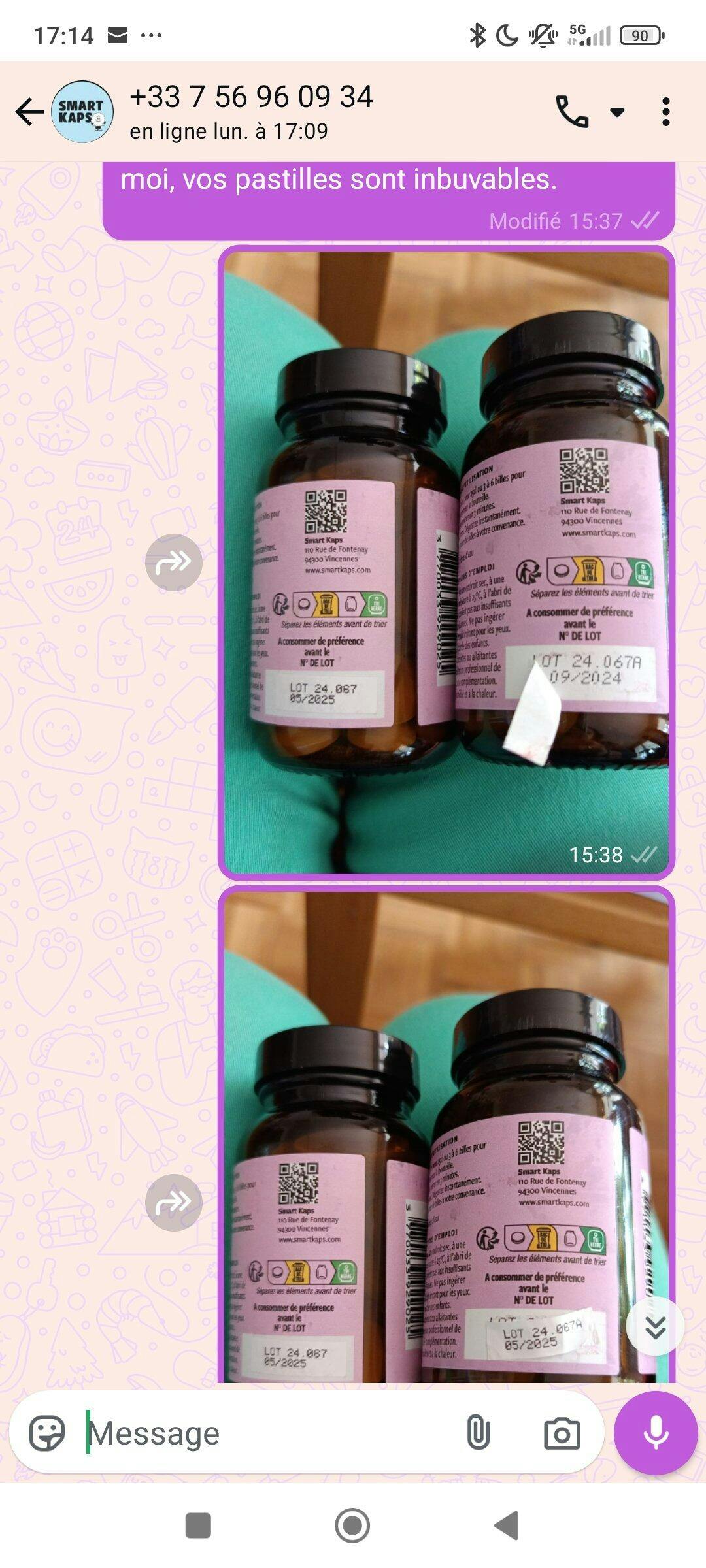Open the recent apps view
Image resolution: width=706 pixels, height=1568 pixels.
[x=198, y=1526]
